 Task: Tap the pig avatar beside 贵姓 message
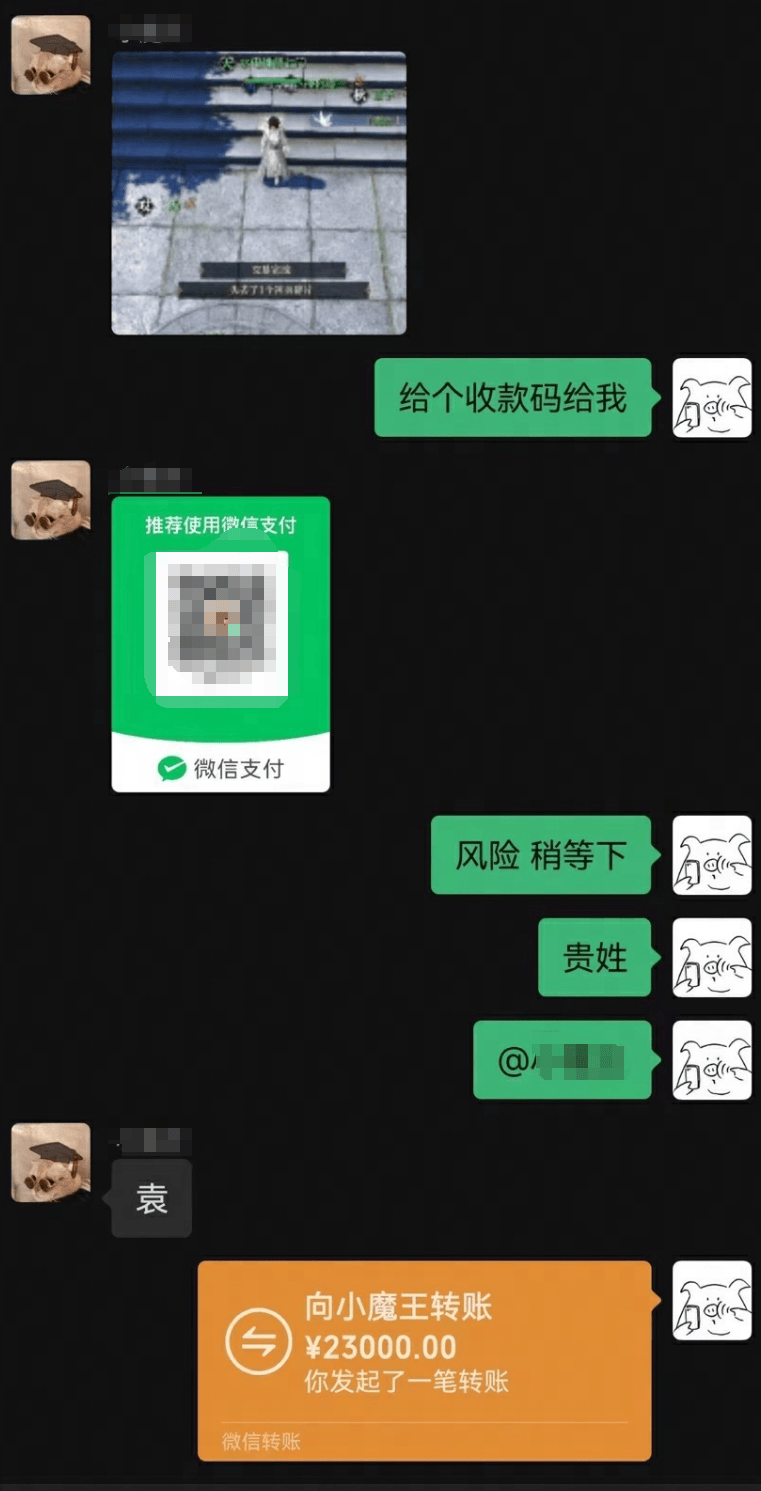tap(711, 957)
